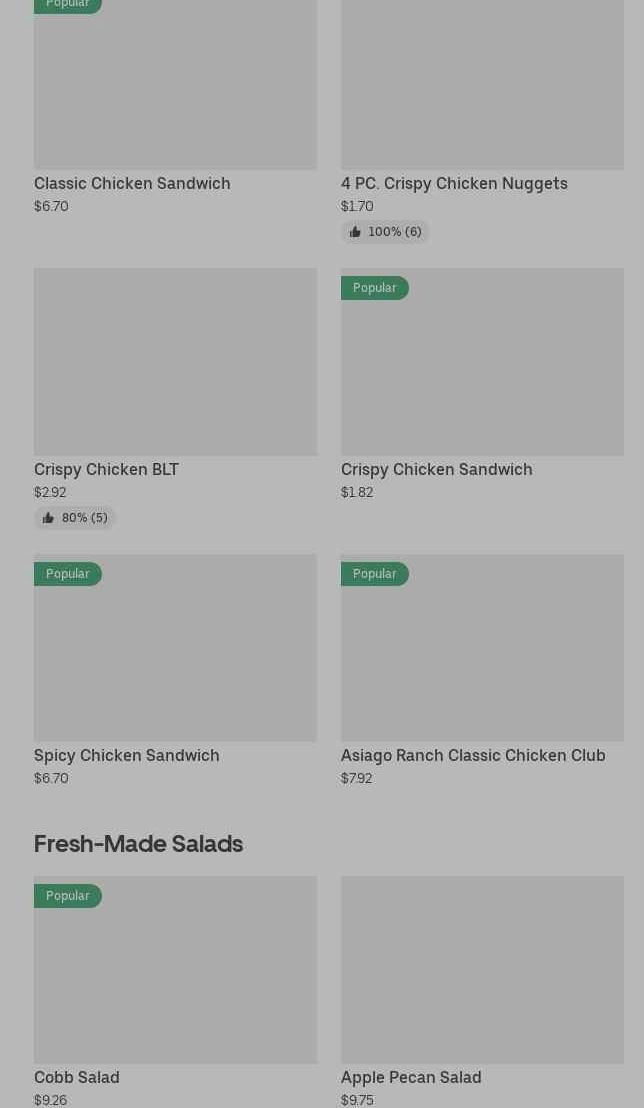This screenshot has width=644, height=1108.
Task: View the Crispy Chicken BLT item
Action: pyautogui.click(x=175, y=399)
